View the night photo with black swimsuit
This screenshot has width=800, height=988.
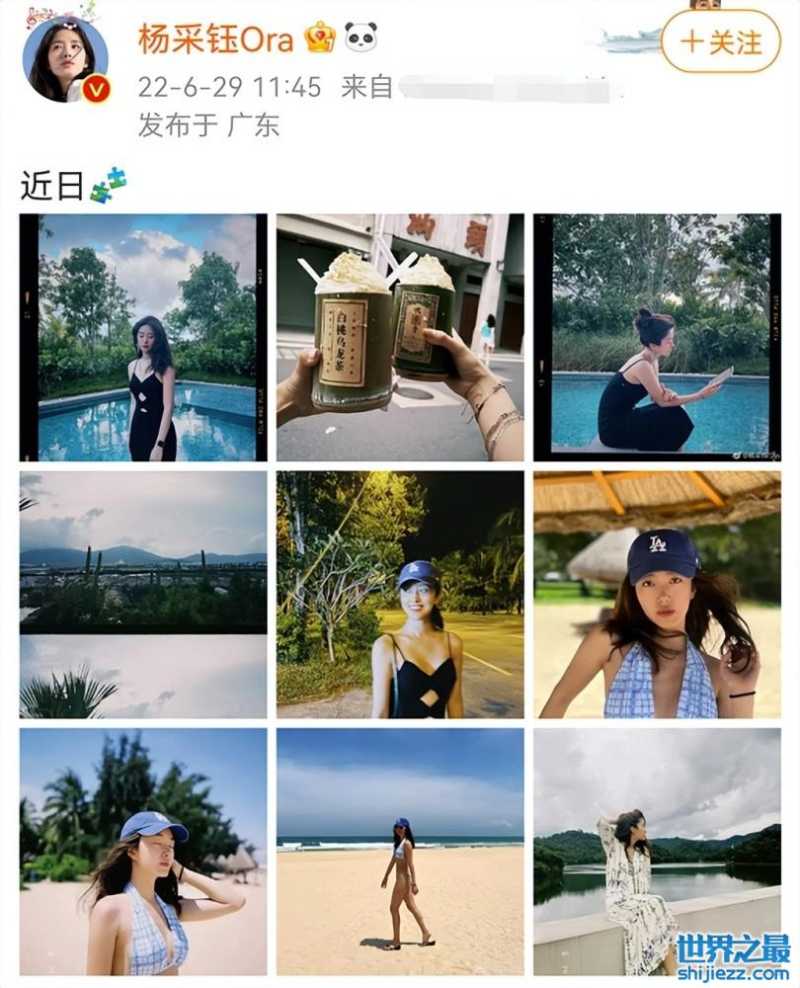(x=400, y=594)
